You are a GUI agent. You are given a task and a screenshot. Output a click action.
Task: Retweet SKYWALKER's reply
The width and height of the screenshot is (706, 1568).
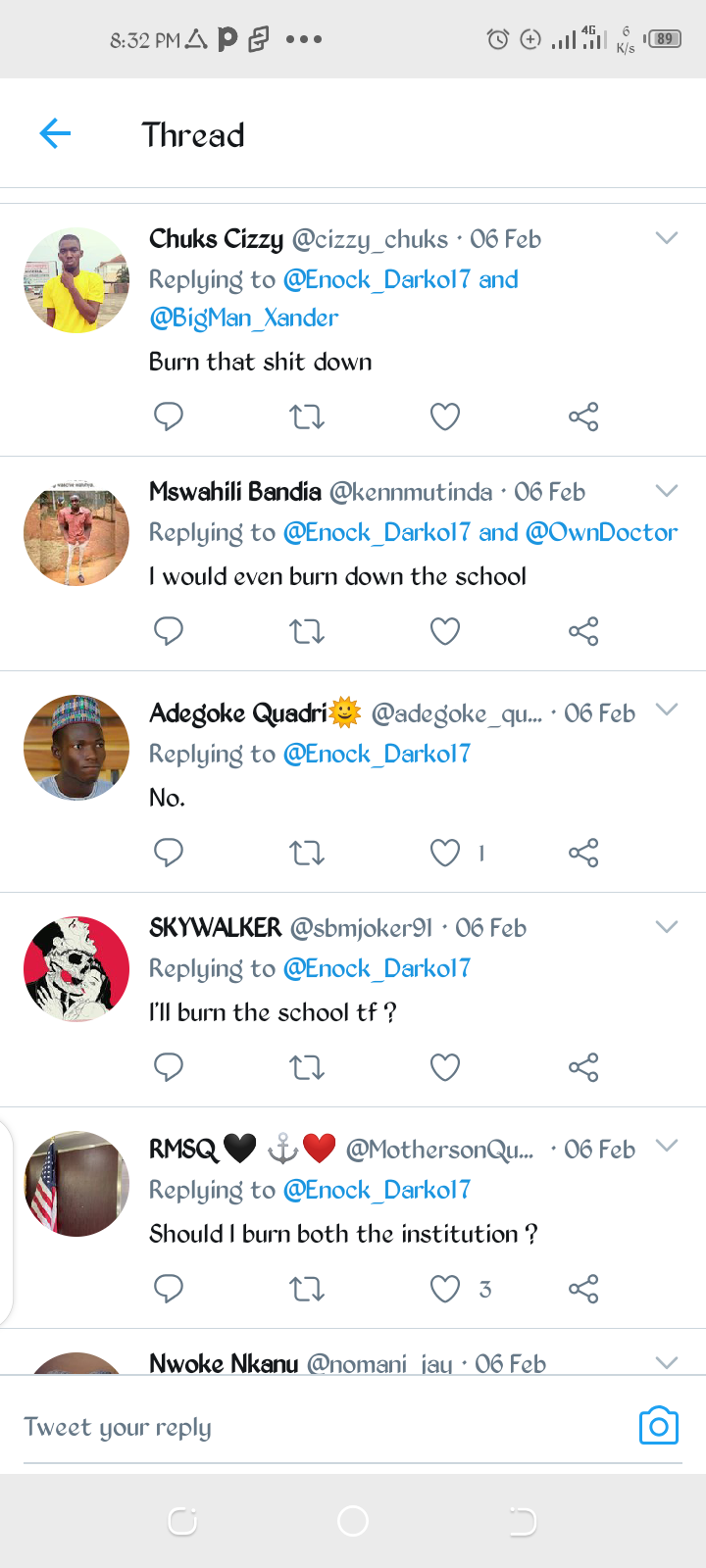(307, 1067)
